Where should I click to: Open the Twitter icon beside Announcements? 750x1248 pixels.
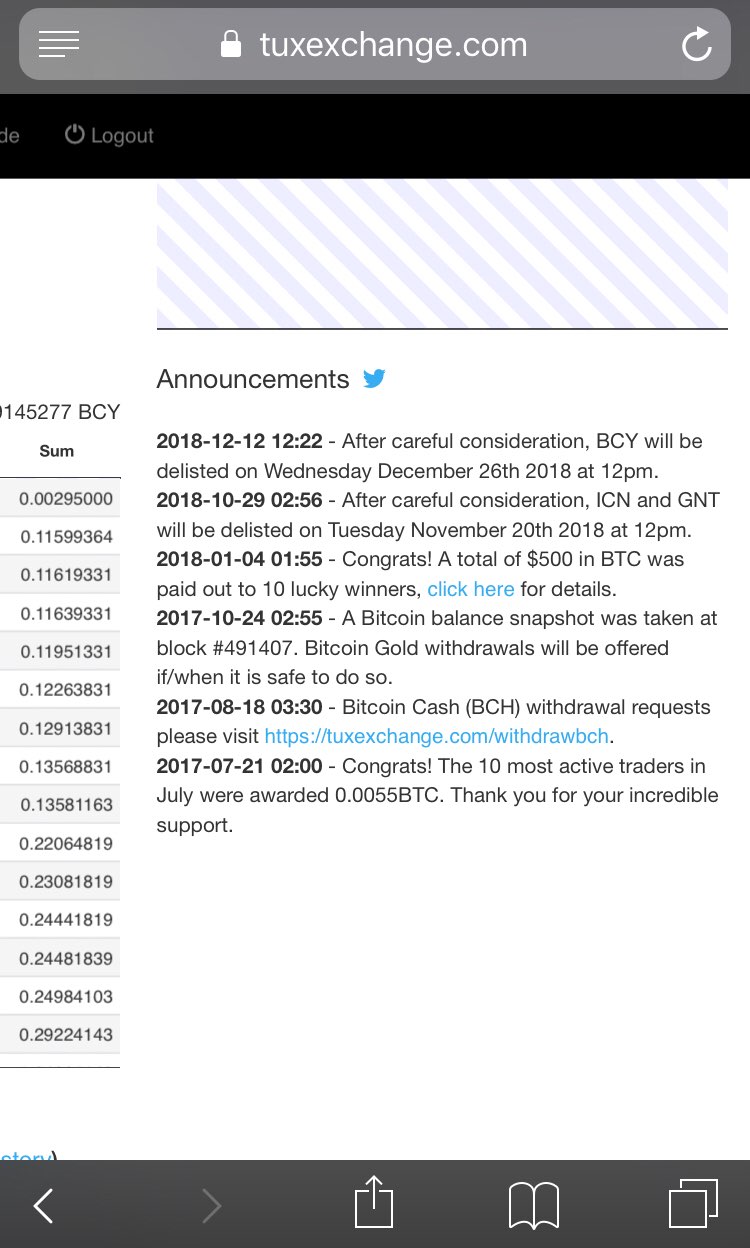coord(374,379)
